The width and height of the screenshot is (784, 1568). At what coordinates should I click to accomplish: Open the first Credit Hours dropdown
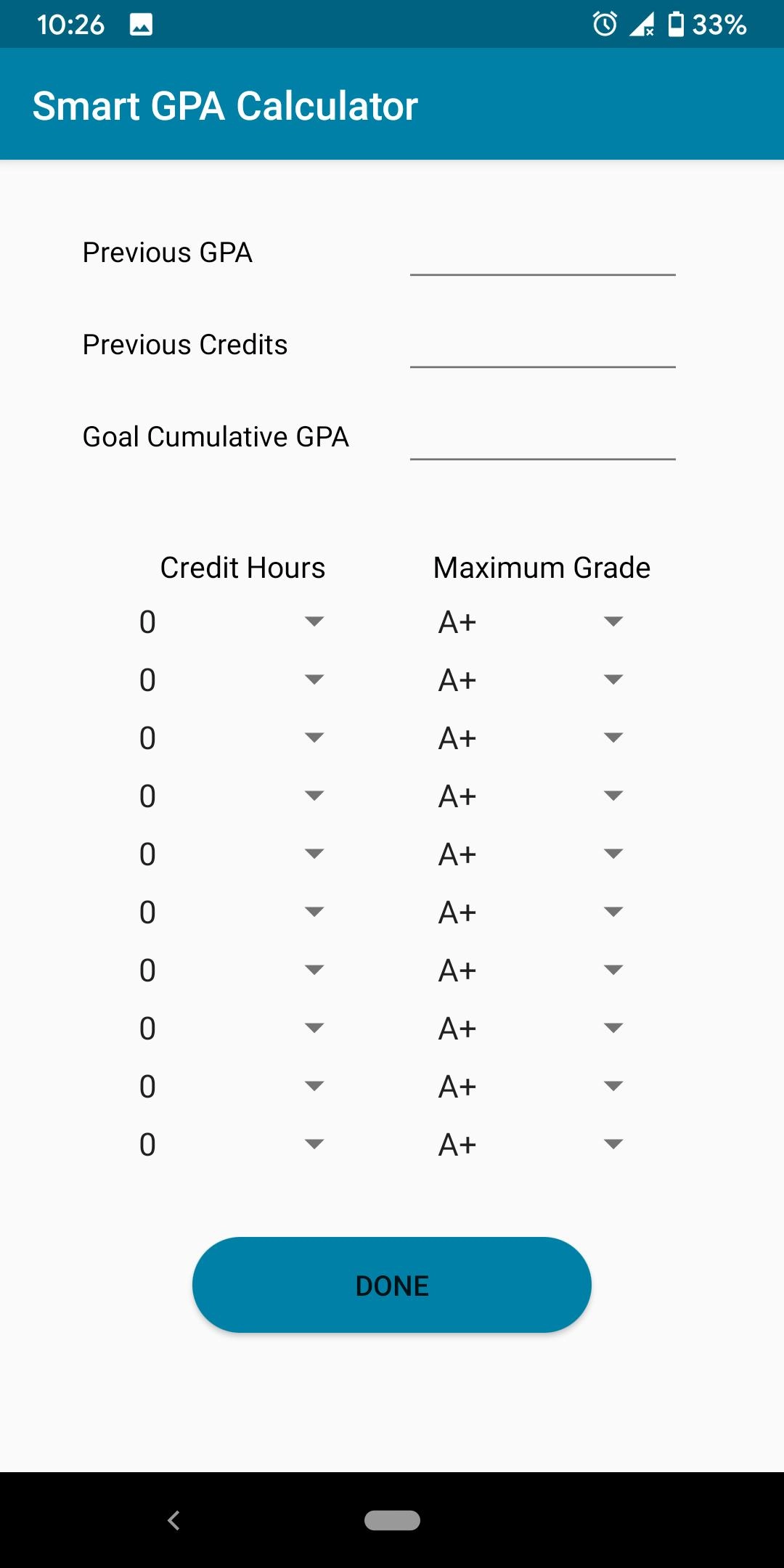232,622
